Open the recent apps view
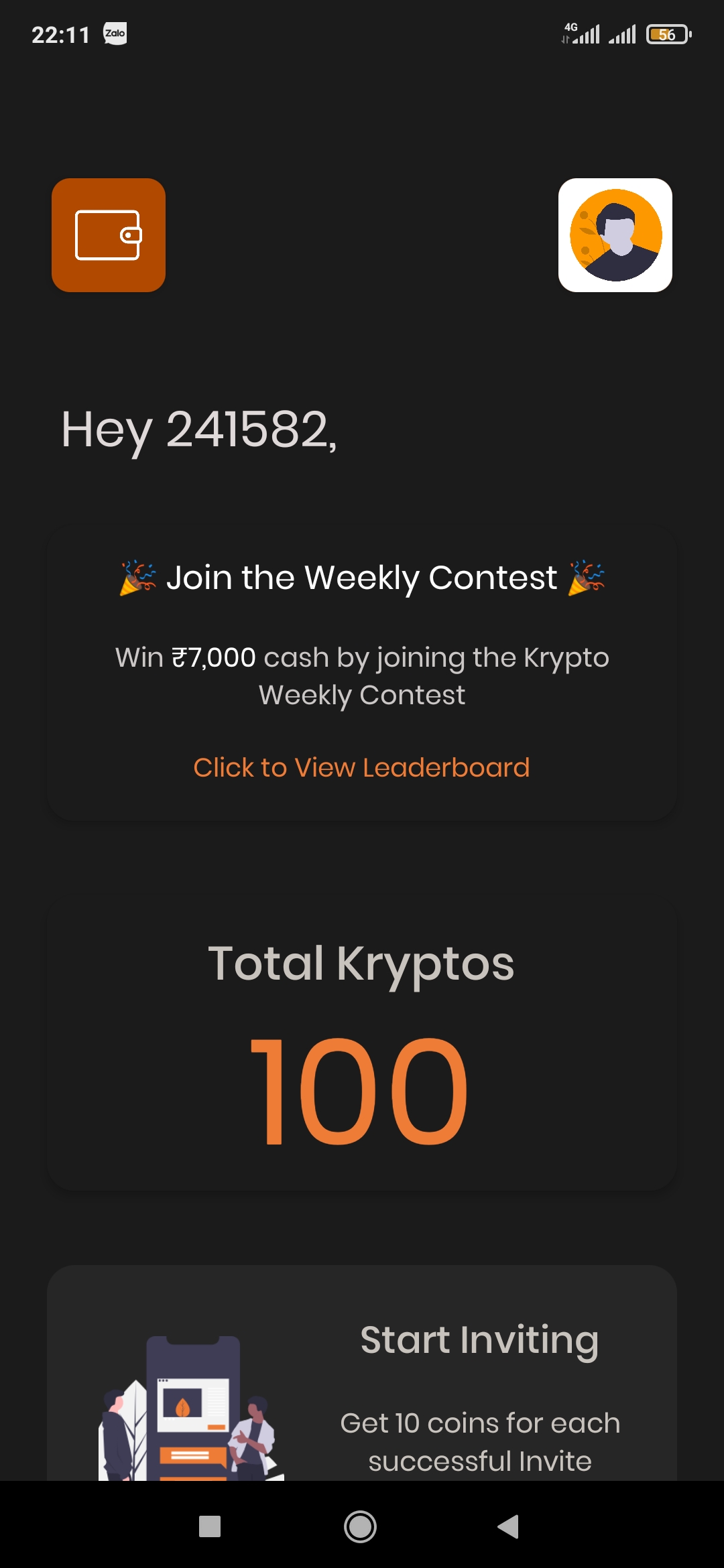Image resolution: width=724 pixels, height=1568 pixels. point(210,1526)
